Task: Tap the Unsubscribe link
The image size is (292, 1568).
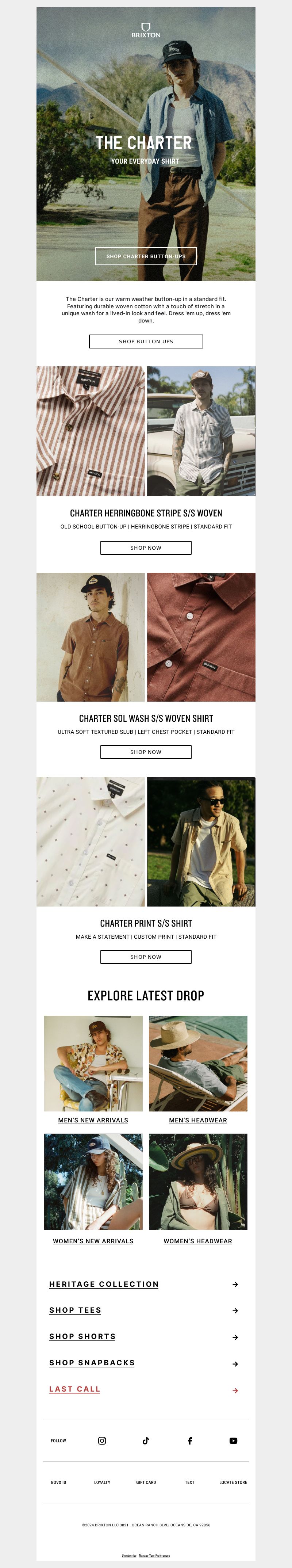Action: pos(129,1555)
